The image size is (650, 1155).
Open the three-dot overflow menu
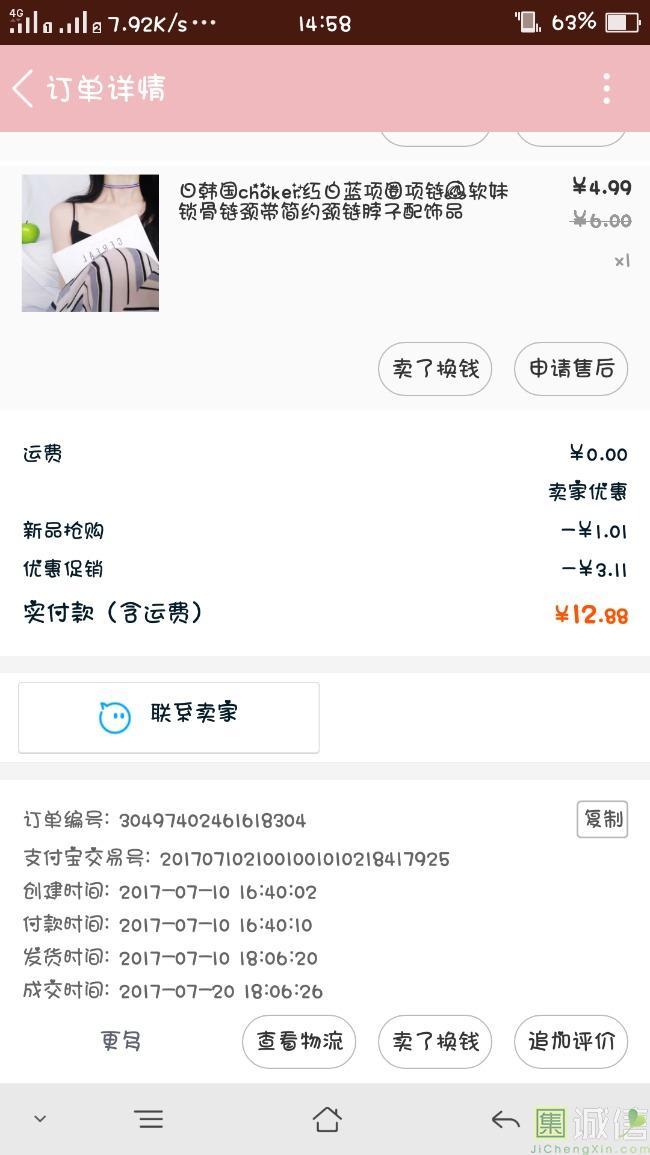pyautogui.click(x=606, y=89)
